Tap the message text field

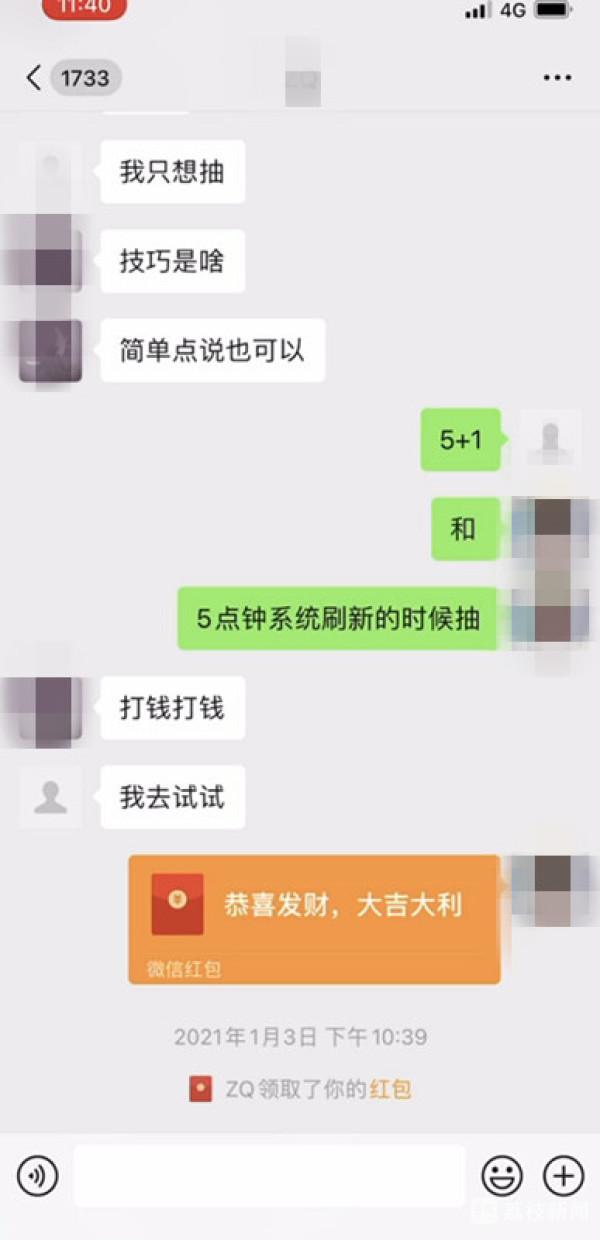[x=269, y=1175]
